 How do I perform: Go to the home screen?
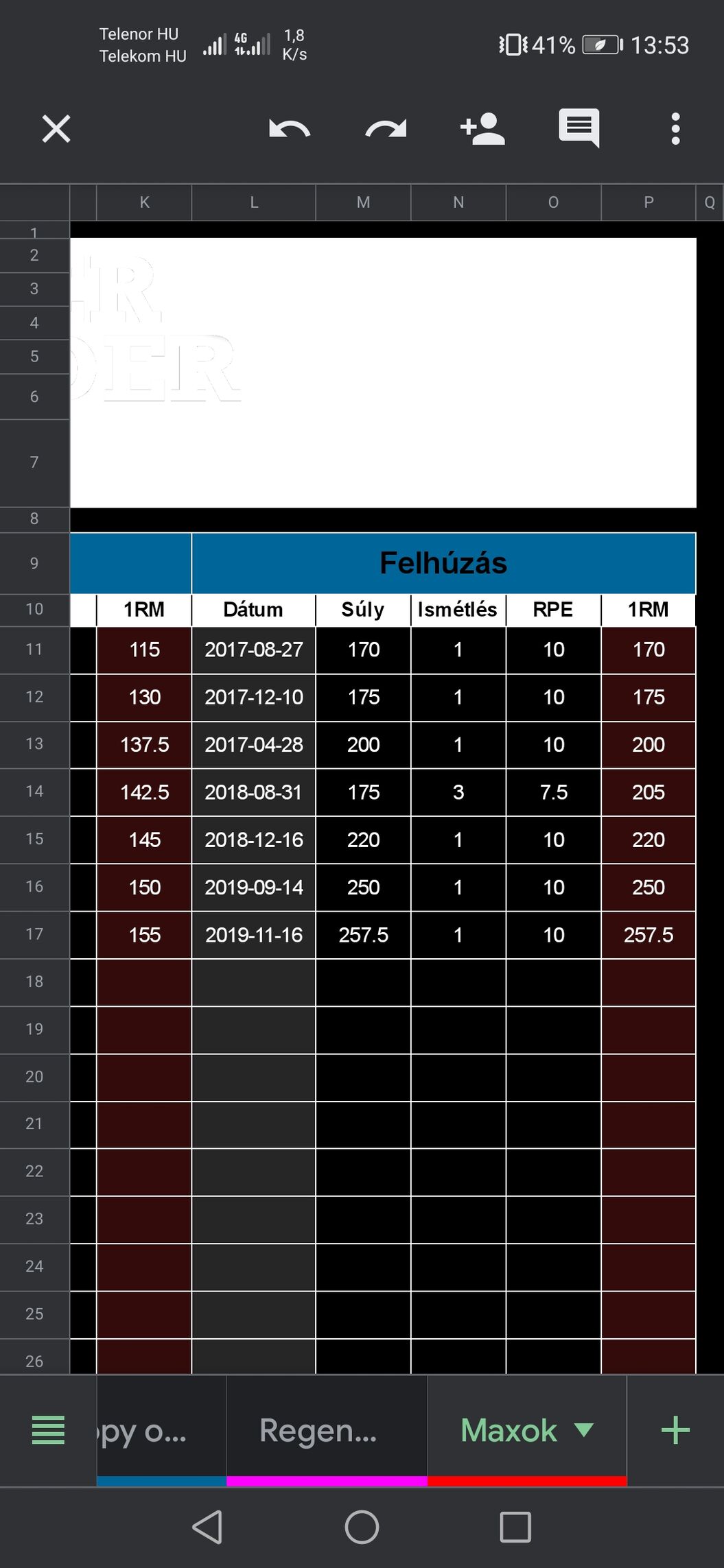(362, 1528)
